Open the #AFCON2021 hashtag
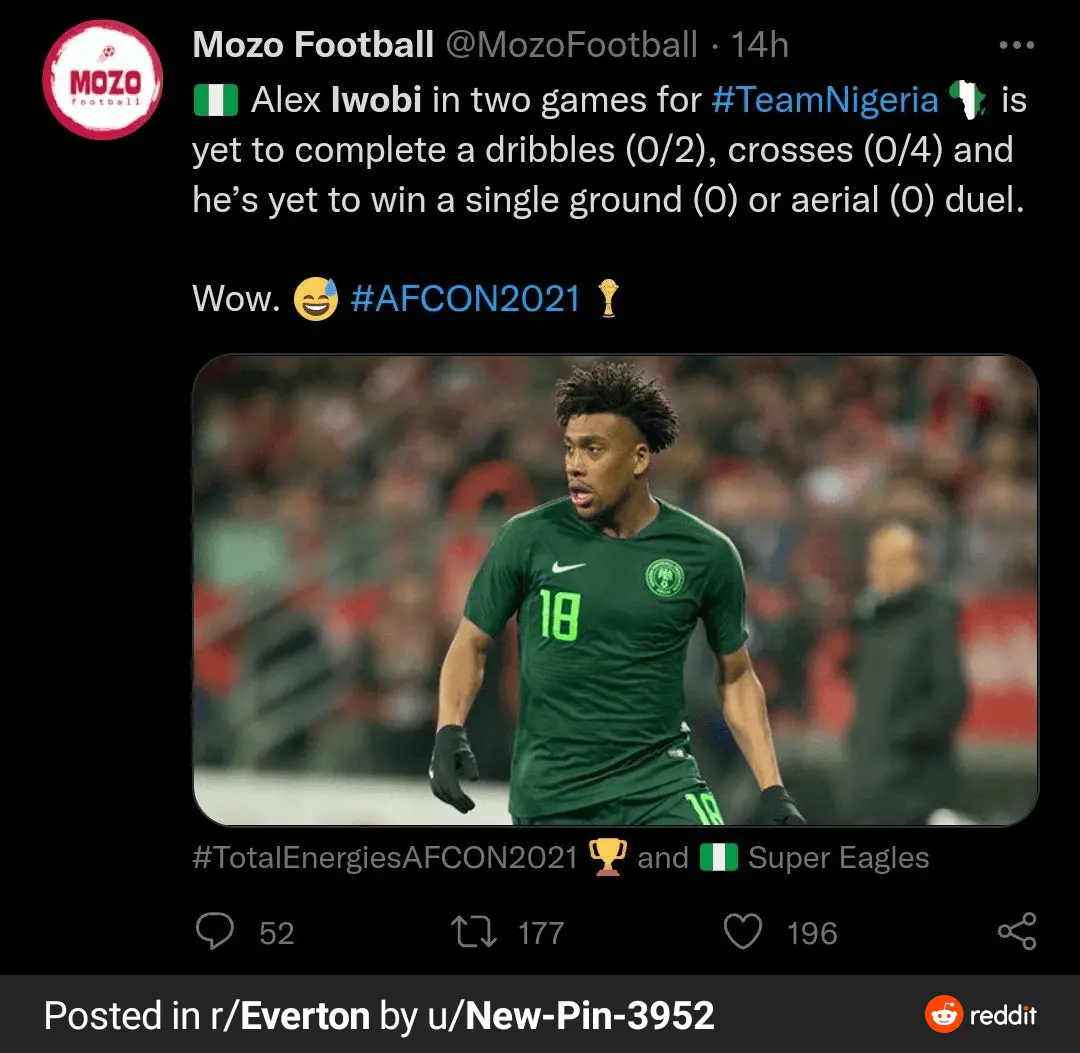 (x=465, y=299)
